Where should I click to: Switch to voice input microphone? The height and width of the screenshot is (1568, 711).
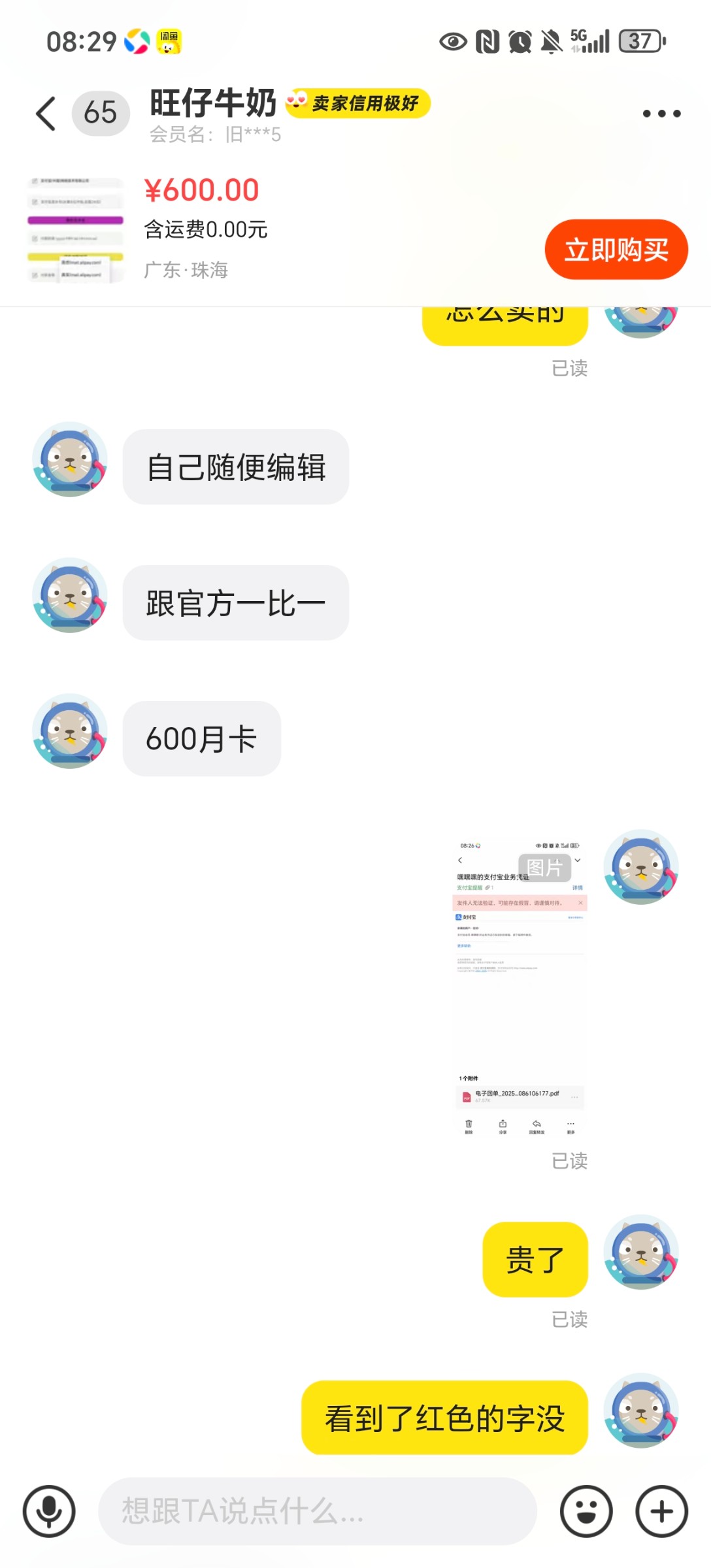pyautogui.click(x=49, y=1511)
